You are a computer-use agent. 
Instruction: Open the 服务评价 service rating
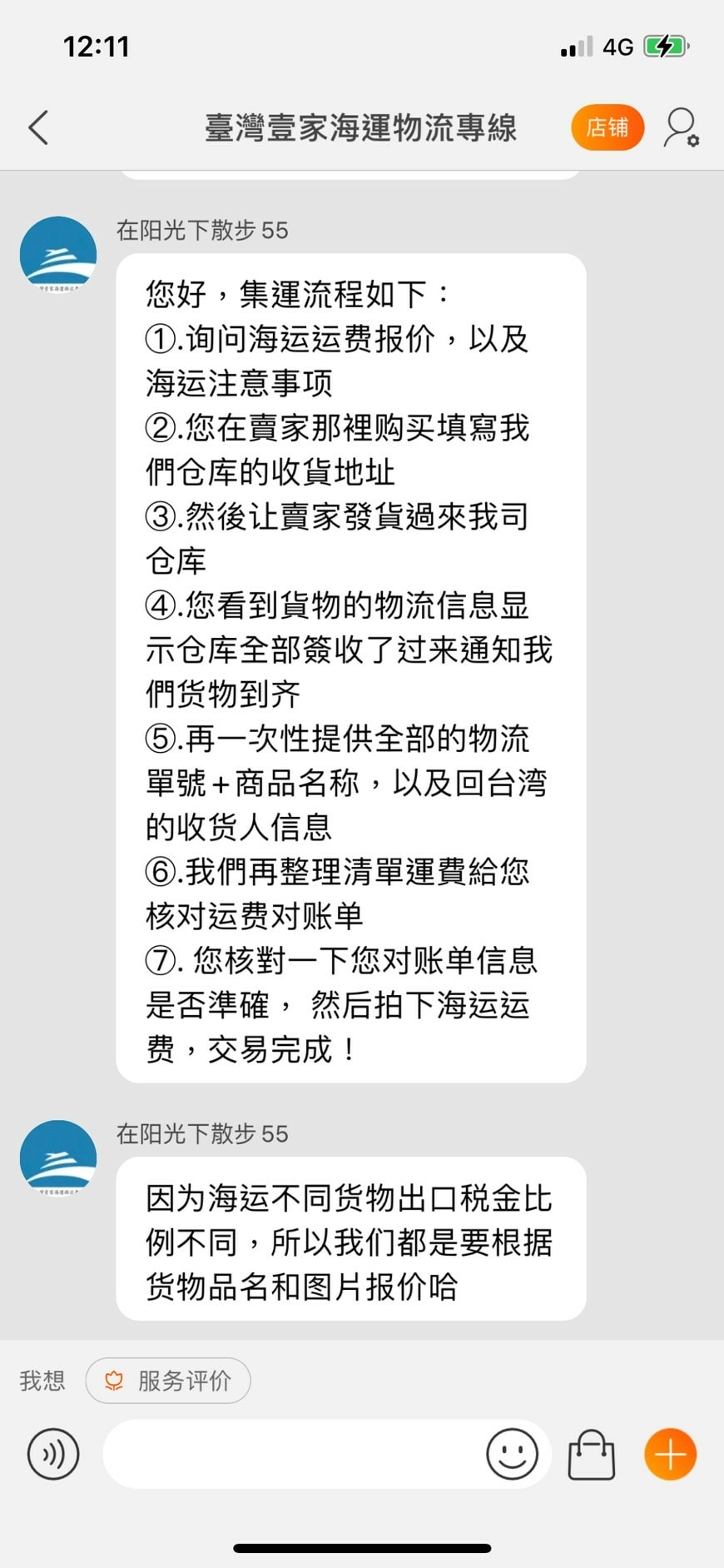(x=177, y=1380)
